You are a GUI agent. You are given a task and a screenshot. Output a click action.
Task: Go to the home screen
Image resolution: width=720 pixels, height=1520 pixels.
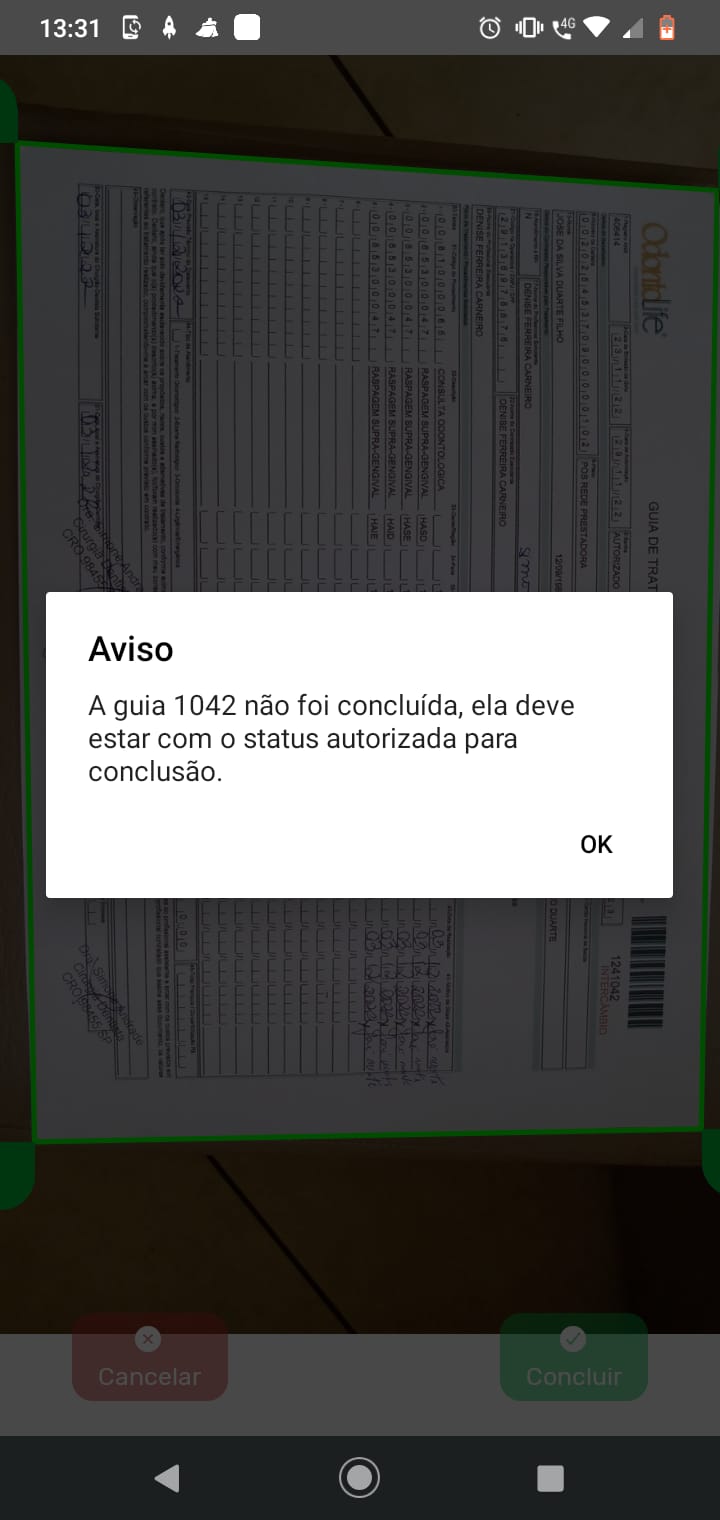[359, 1478]
